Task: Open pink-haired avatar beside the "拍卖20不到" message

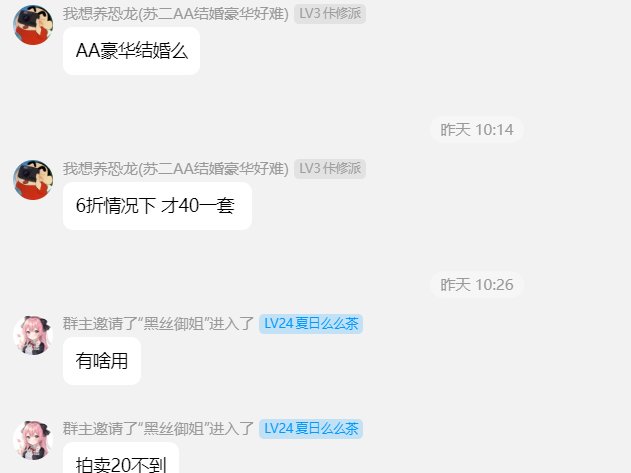Action: (x=33, y=441)
